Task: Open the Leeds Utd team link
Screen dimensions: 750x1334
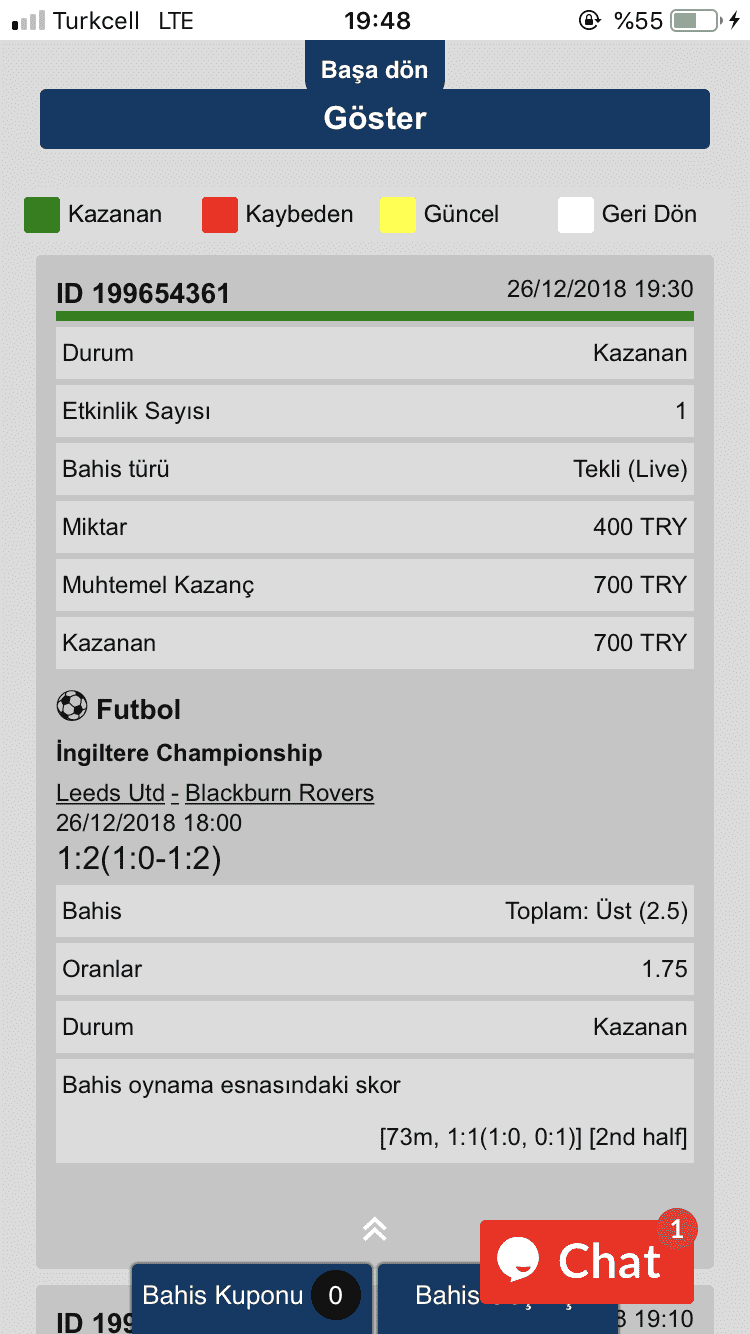Action: (110, 793)
